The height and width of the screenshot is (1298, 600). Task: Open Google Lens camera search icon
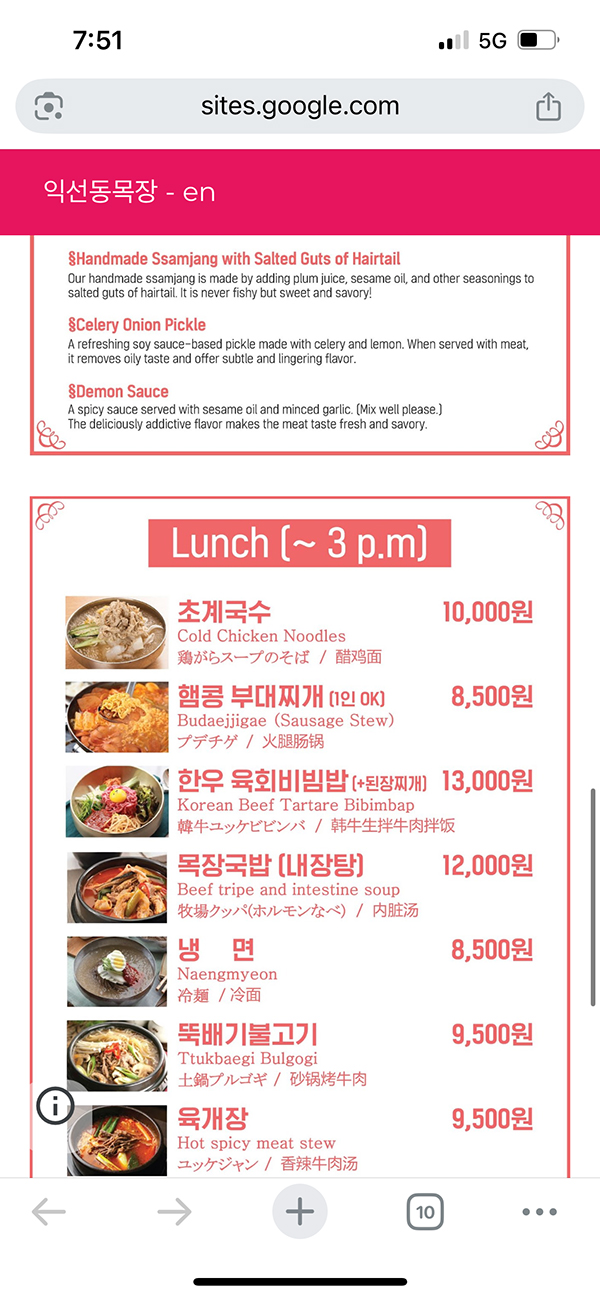tap(49, 106)
